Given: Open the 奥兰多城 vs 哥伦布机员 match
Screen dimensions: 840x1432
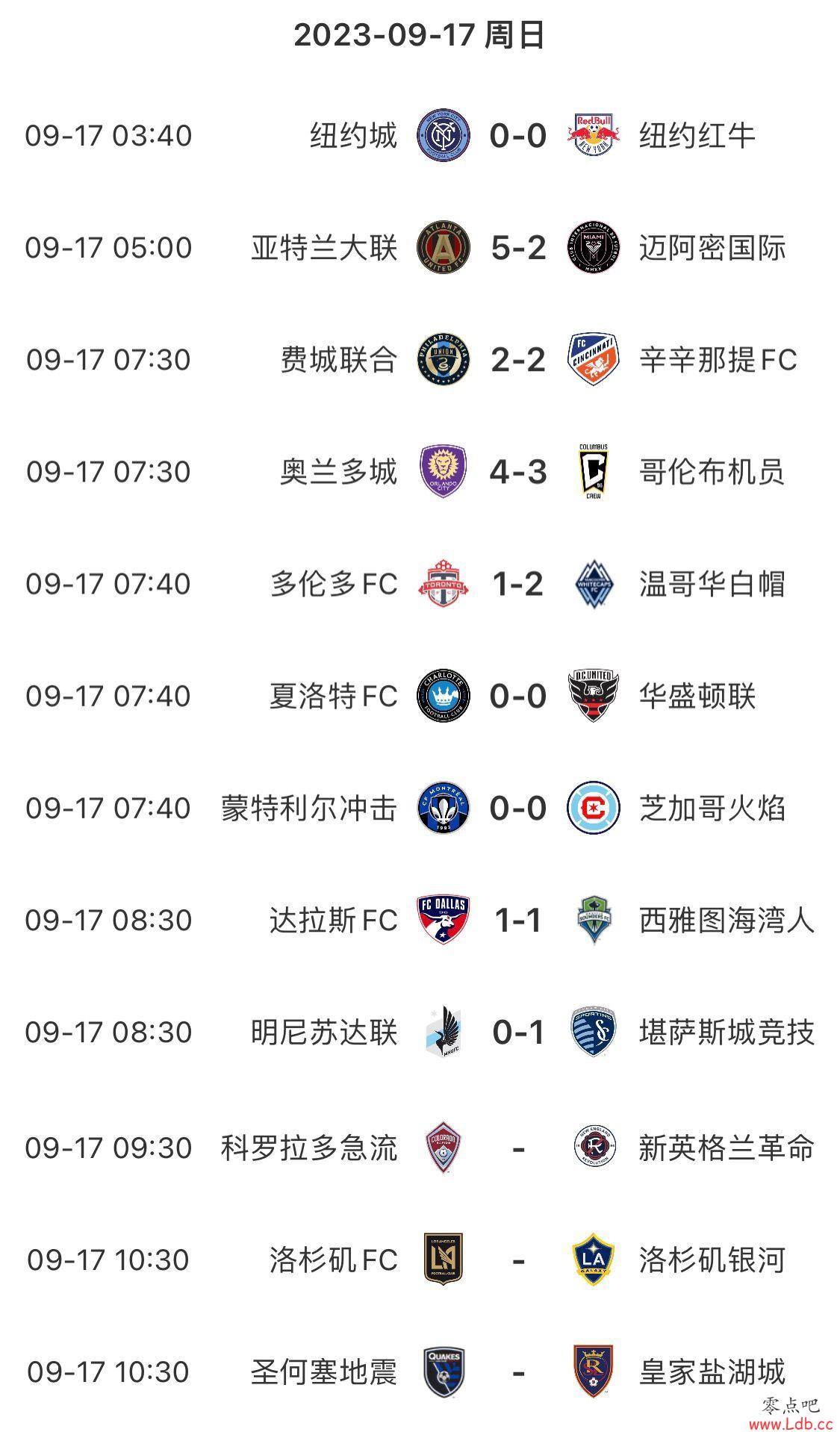Looking at the screenshot, I should tap(420, 472).
